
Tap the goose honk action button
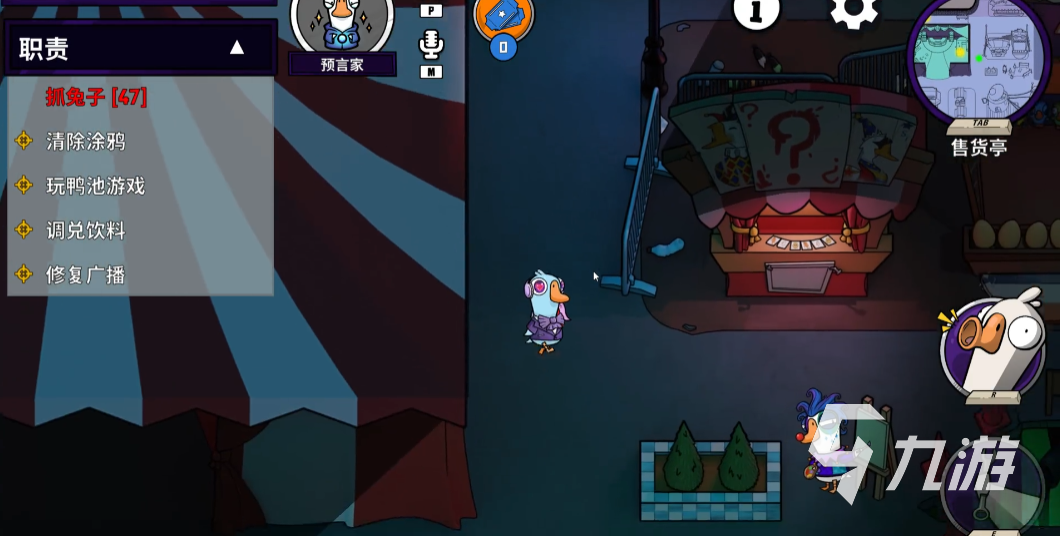[992, 345]
